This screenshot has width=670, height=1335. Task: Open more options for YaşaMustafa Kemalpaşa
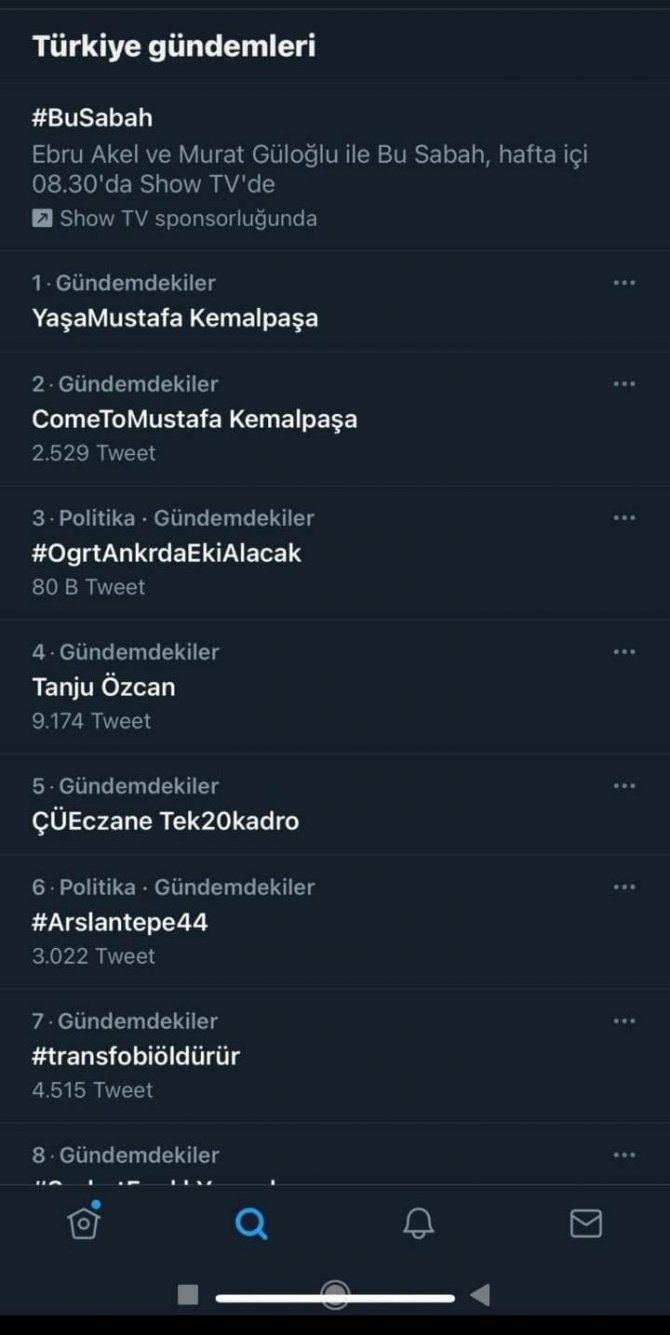point(624,283)
